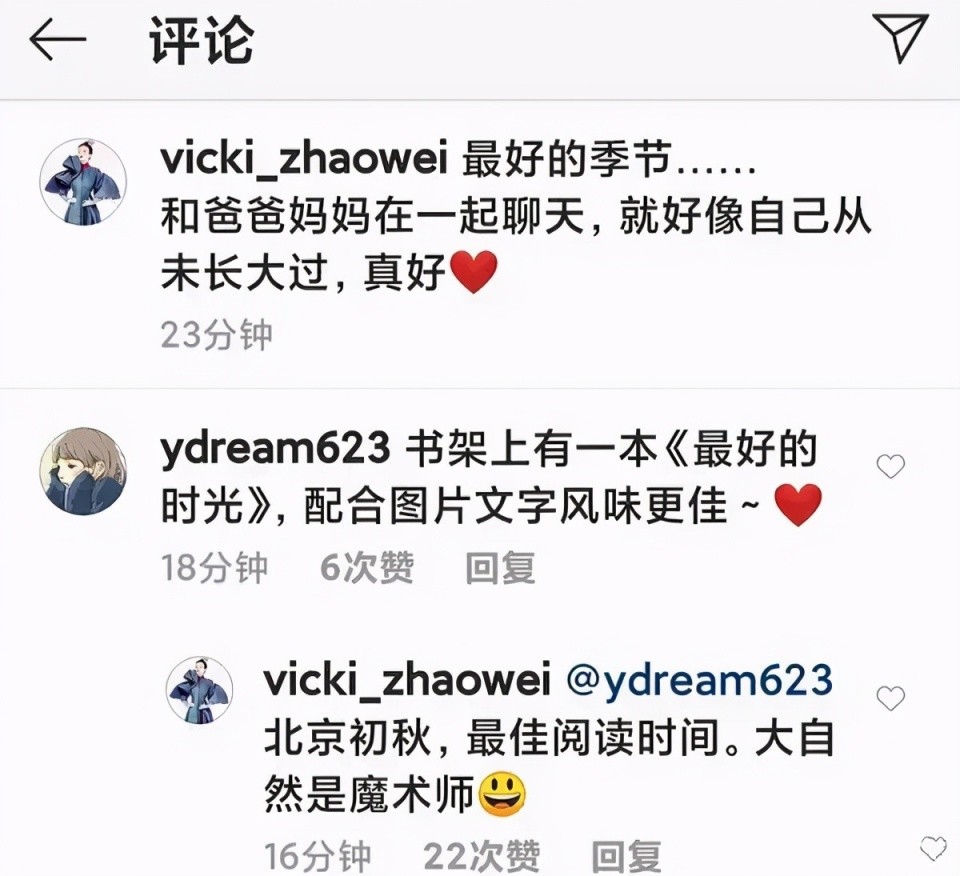Open the ydream623 username in the comment
This screenshot has height=876, width=960.
274,450
